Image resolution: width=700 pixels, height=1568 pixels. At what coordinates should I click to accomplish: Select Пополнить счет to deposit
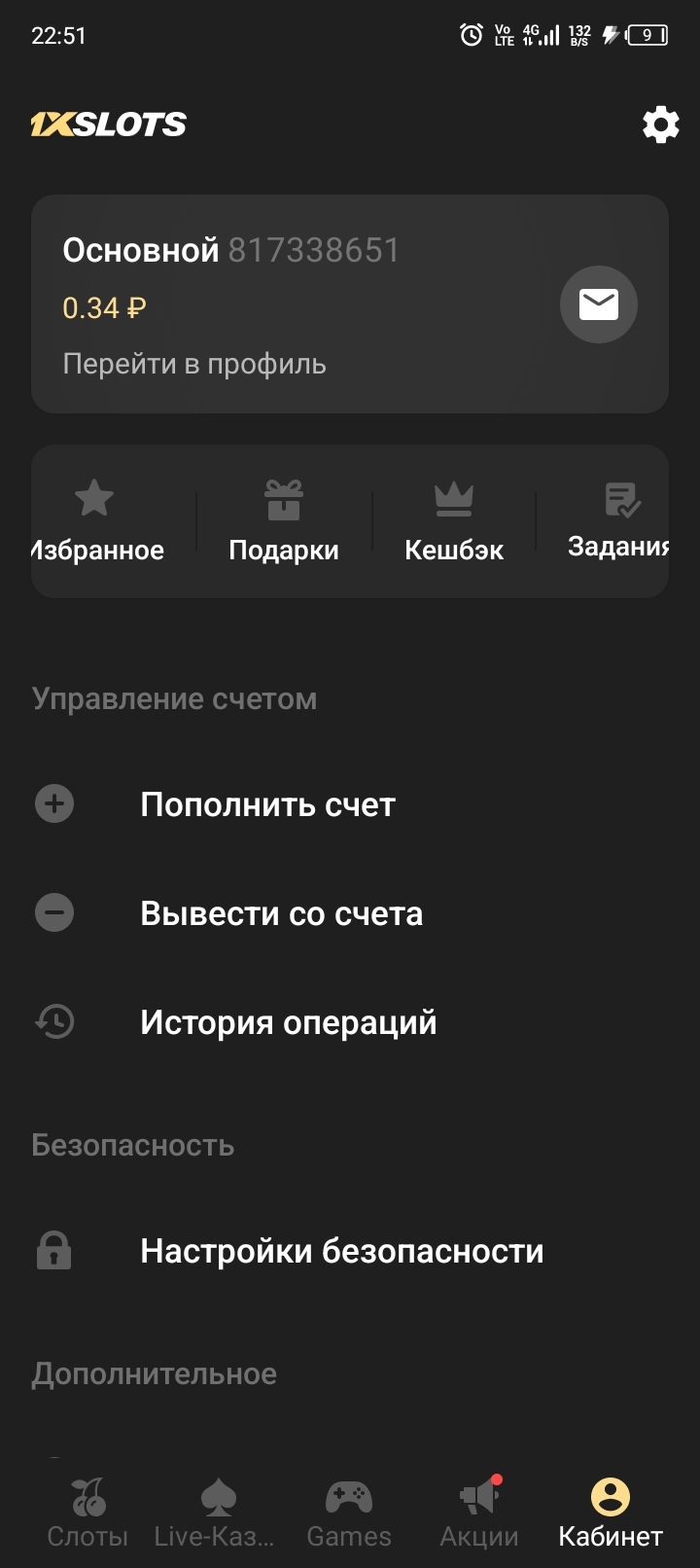(267, 804)
